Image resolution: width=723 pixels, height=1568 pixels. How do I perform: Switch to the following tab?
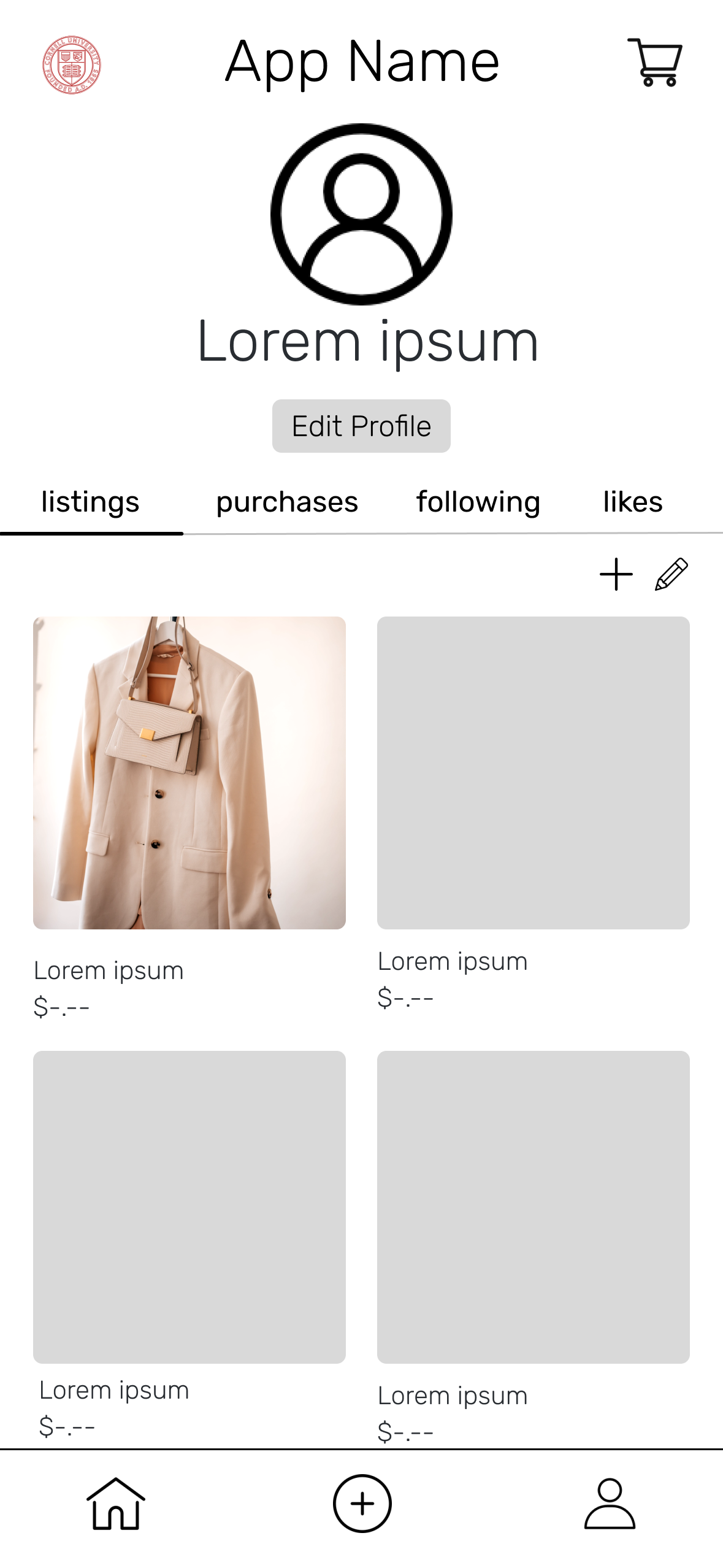[x=478, y=502]
